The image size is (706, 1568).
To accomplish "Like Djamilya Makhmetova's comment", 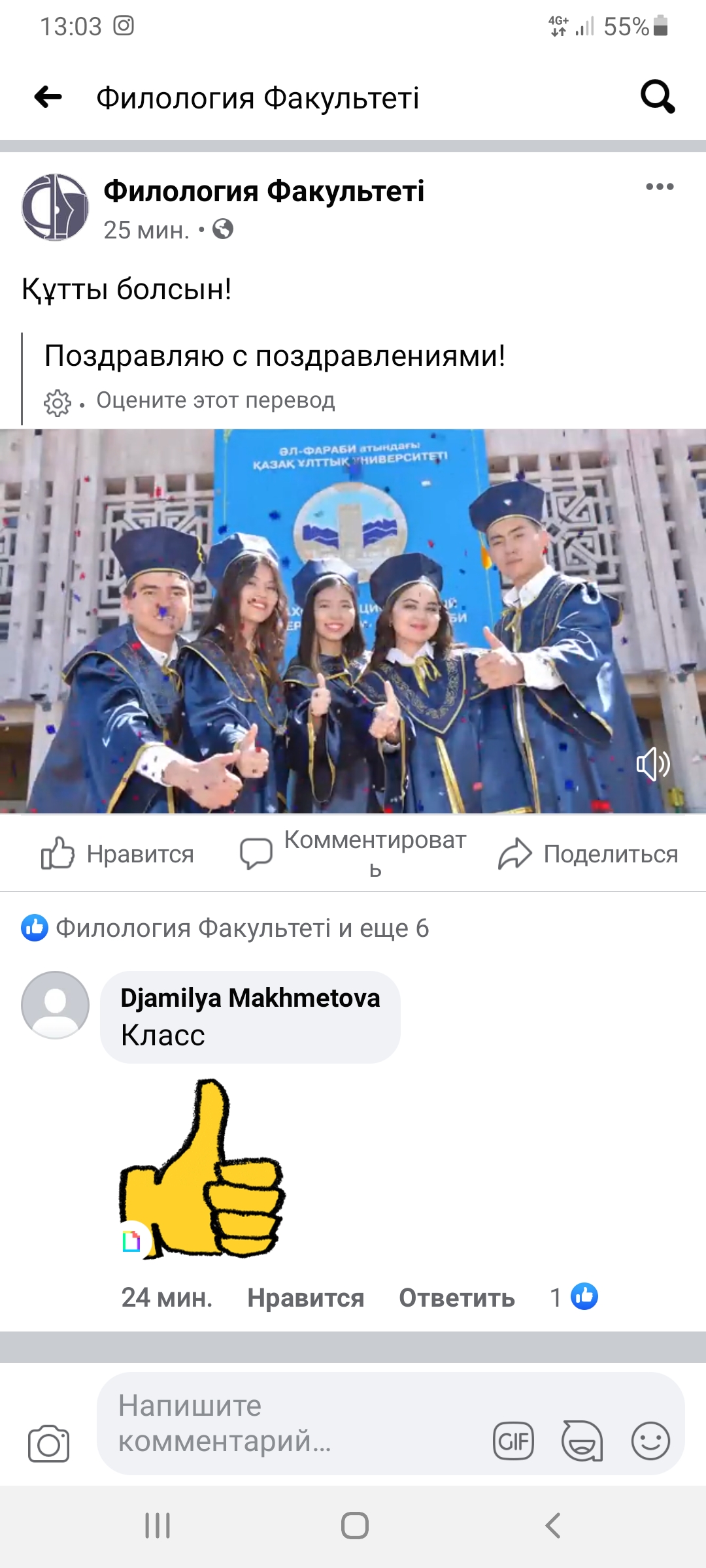I will (305, 1298).
